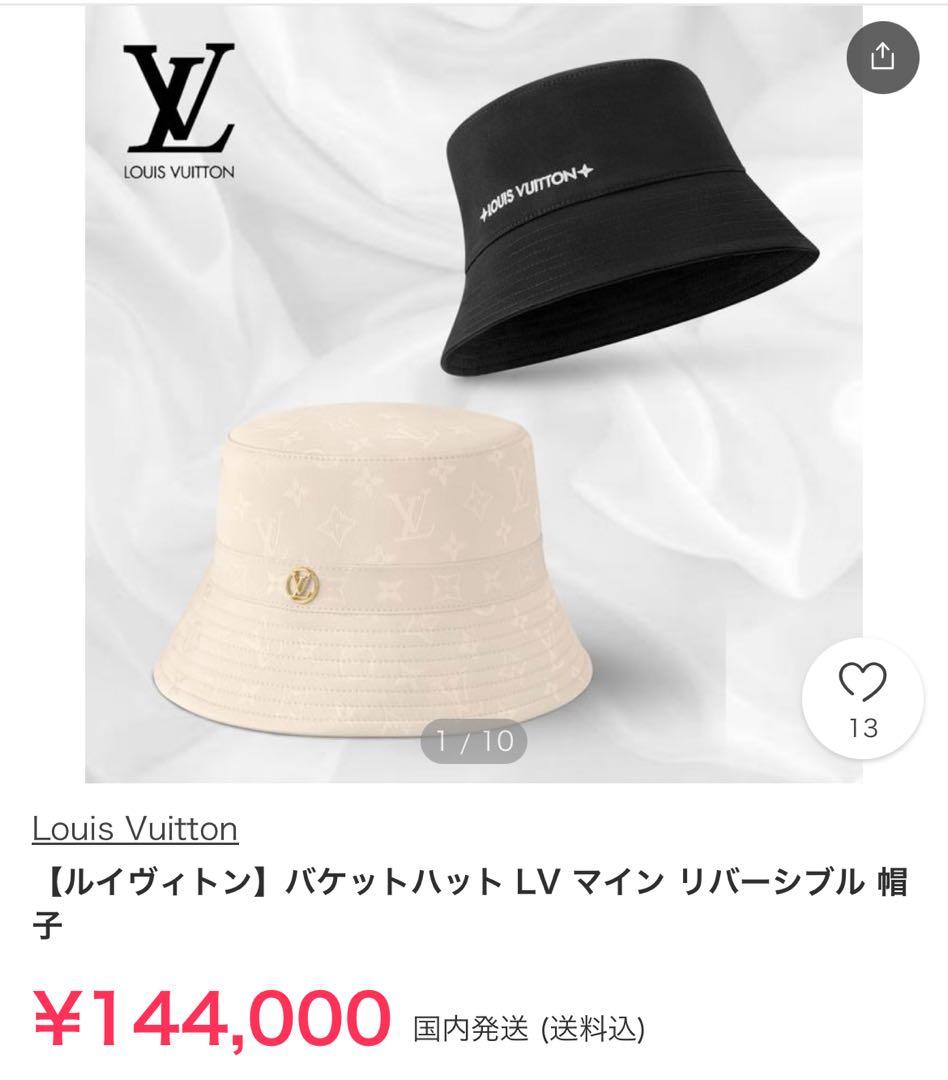Screen dimensions: 948x1080
Task: Click the share button on the product photo
Action: tap(881, 57)
